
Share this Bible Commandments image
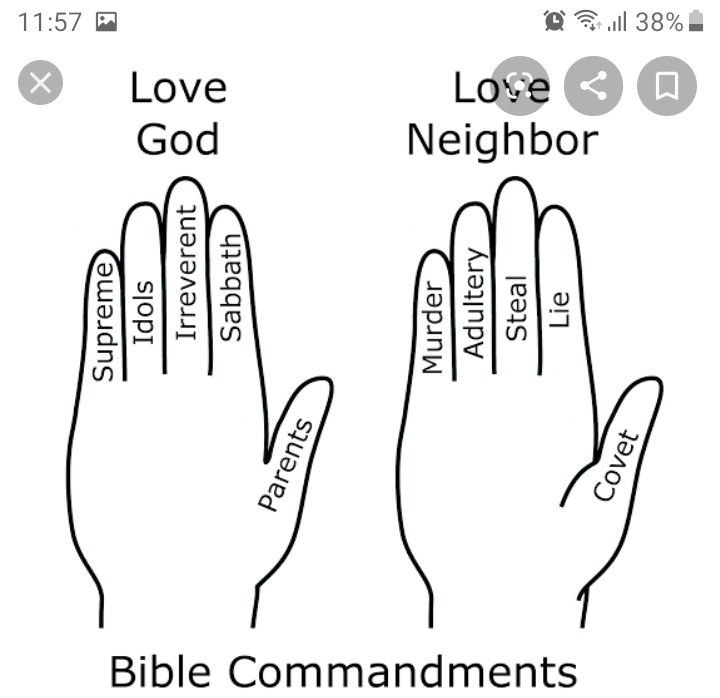(x=594, y=86)
